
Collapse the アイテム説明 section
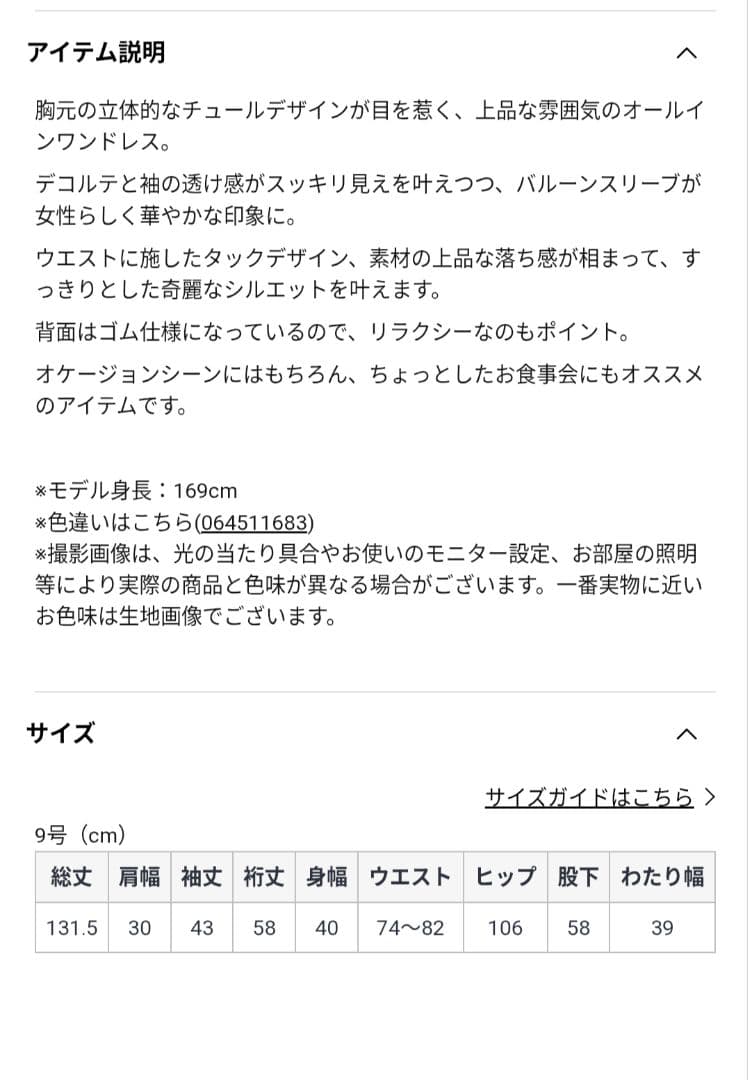686,53
